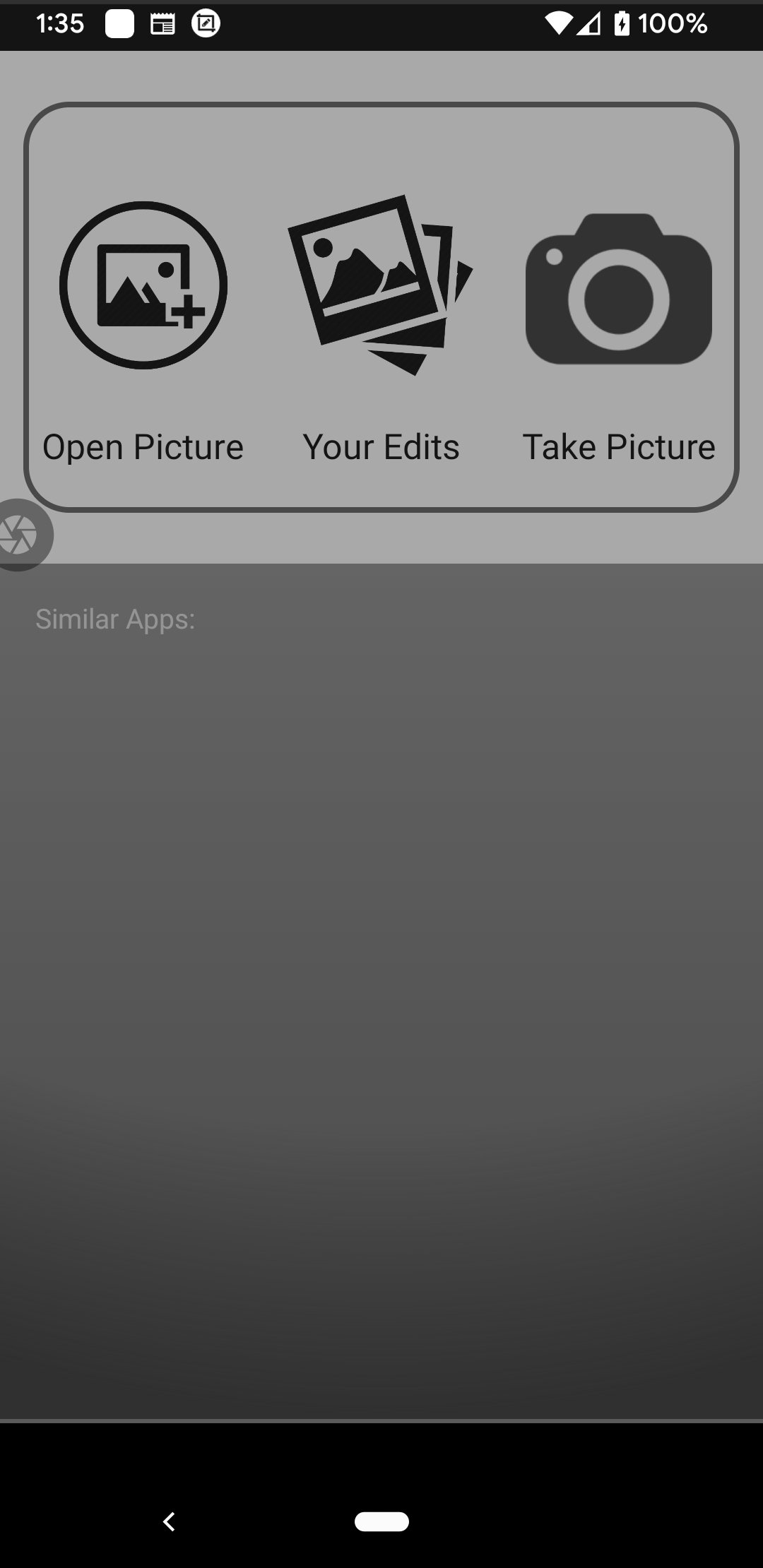Tap the home pill button
763x1568 pixels.
click(381, 1521)
